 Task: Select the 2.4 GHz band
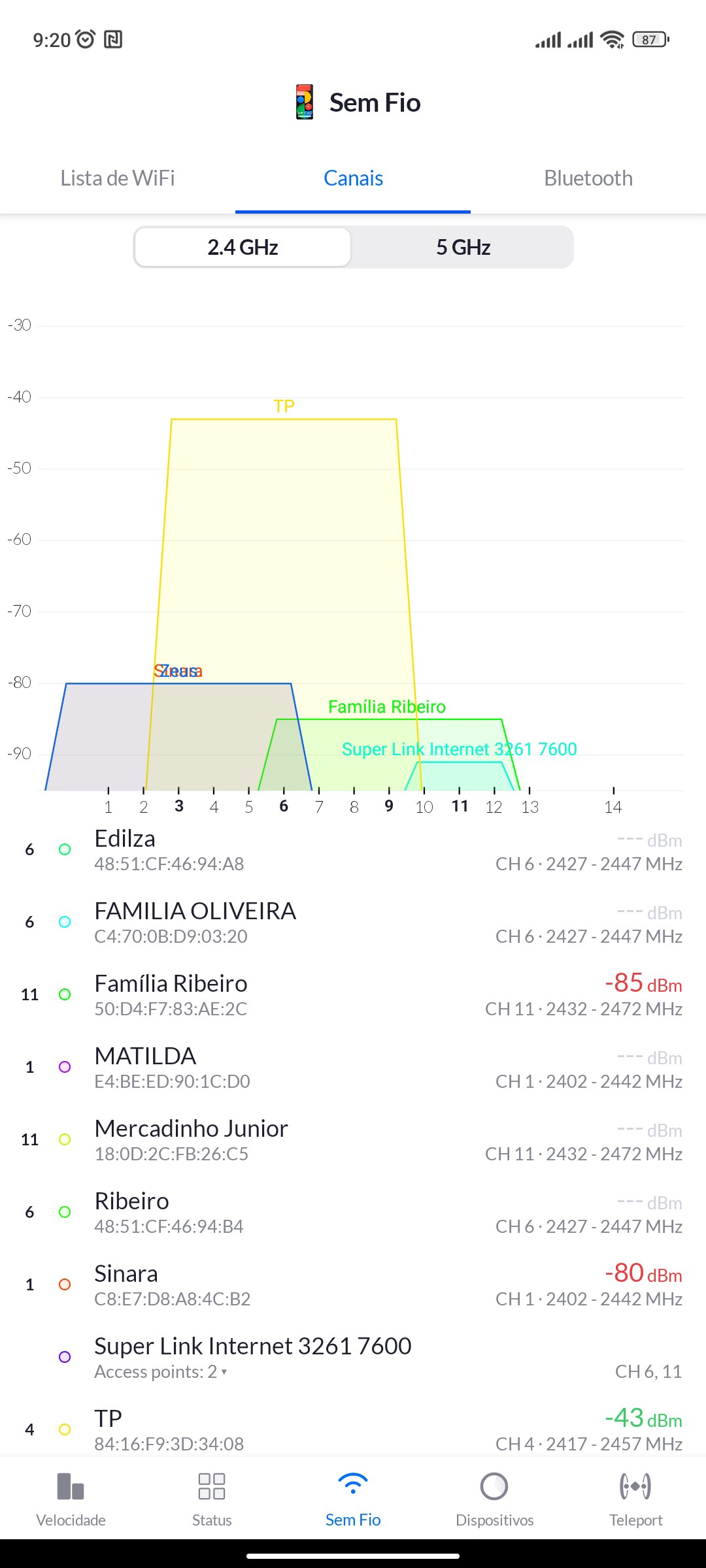click(x=243, y=248)
